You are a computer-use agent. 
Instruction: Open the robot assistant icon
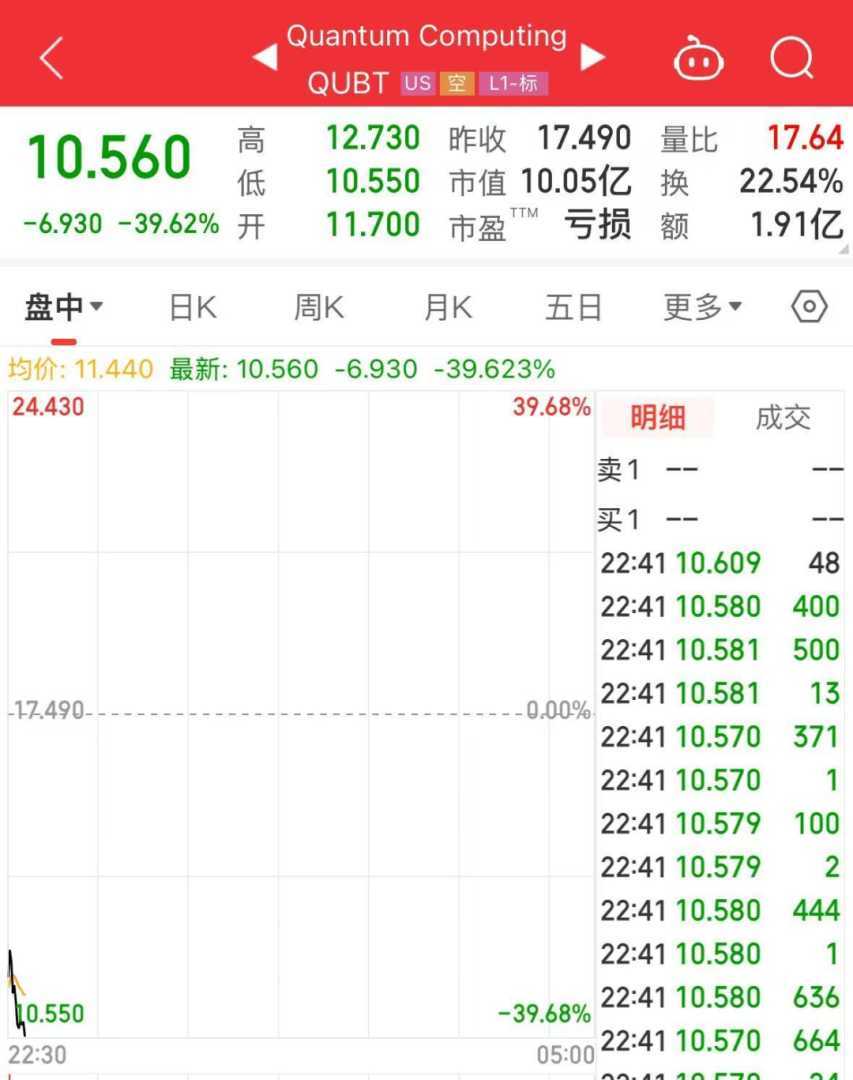pos(698,58)
